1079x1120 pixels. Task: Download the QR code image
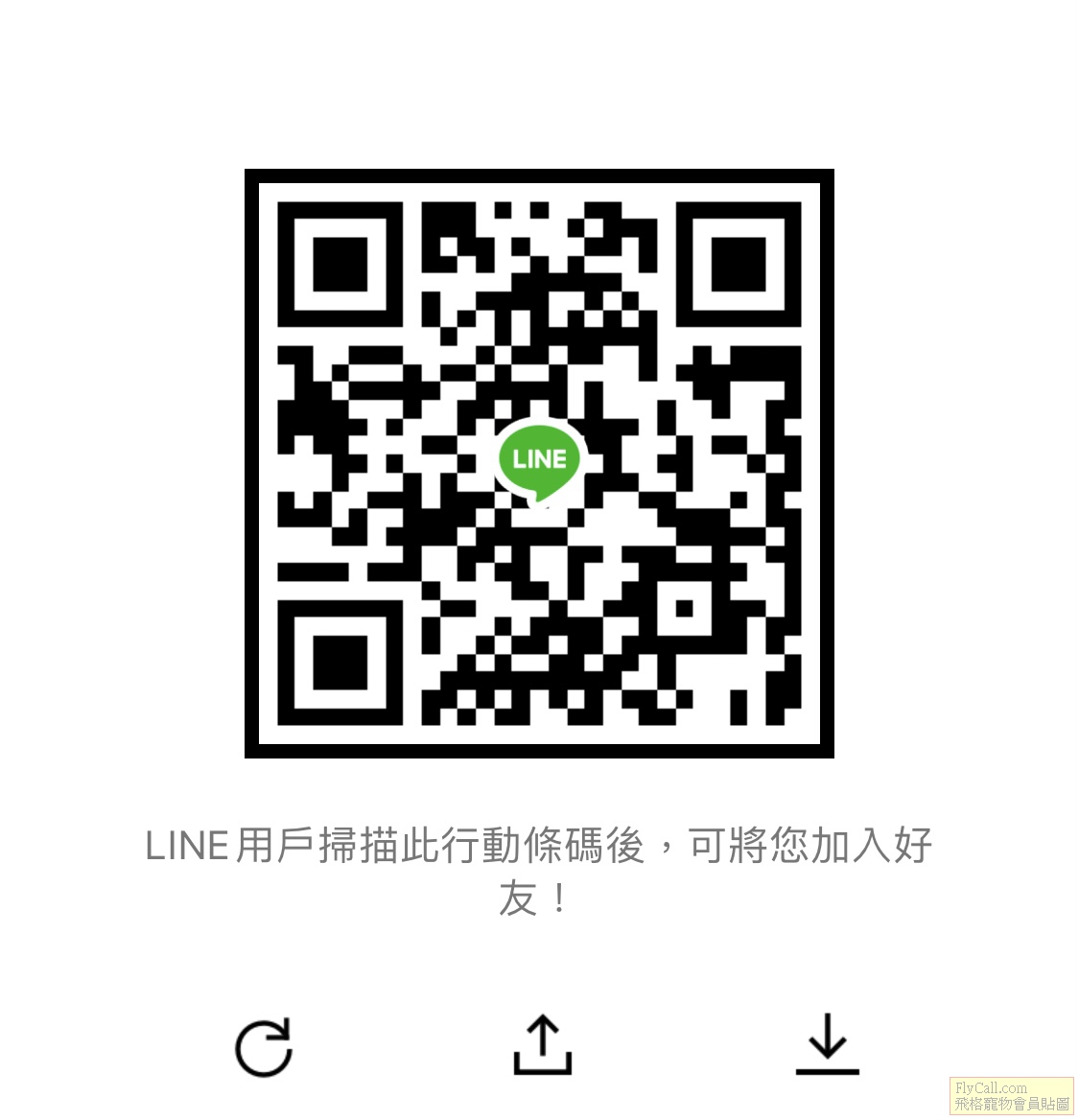click(827, 1044)
